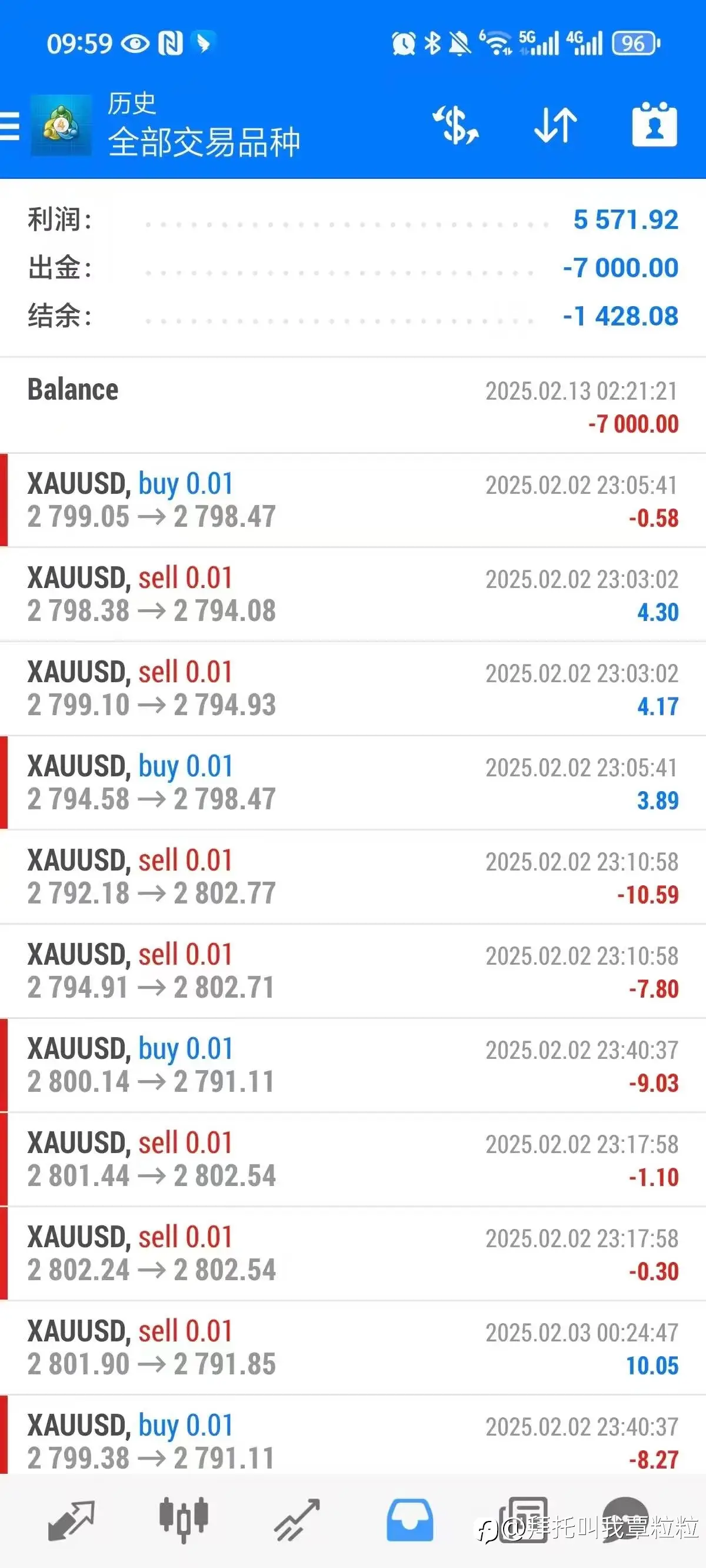Open the calendar period picker icon
The height and width of the screenshot is (1568, 706).
(654, 124)
